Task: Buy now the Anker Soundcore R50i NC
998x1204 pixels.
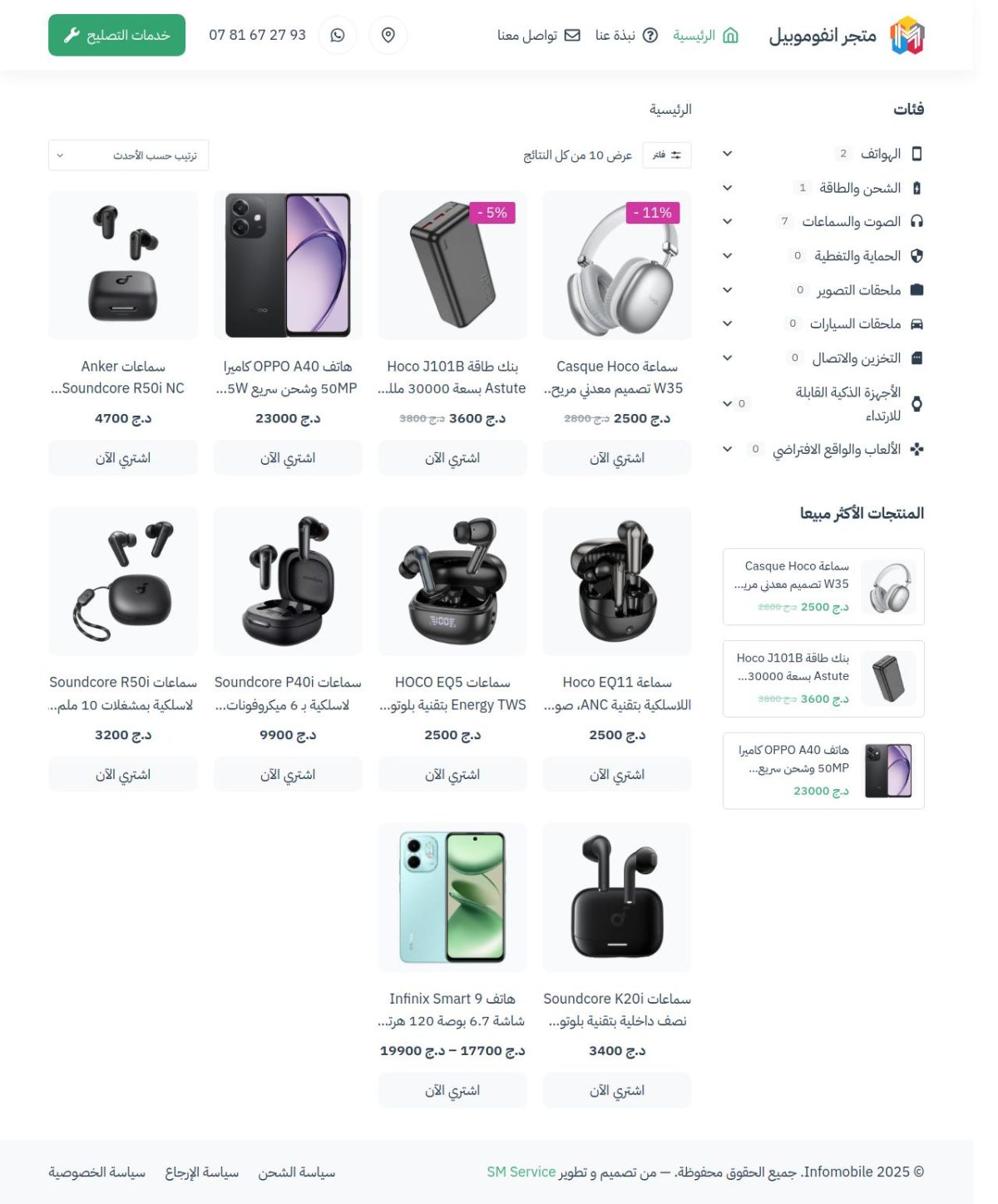Action: tap(123, 458)
